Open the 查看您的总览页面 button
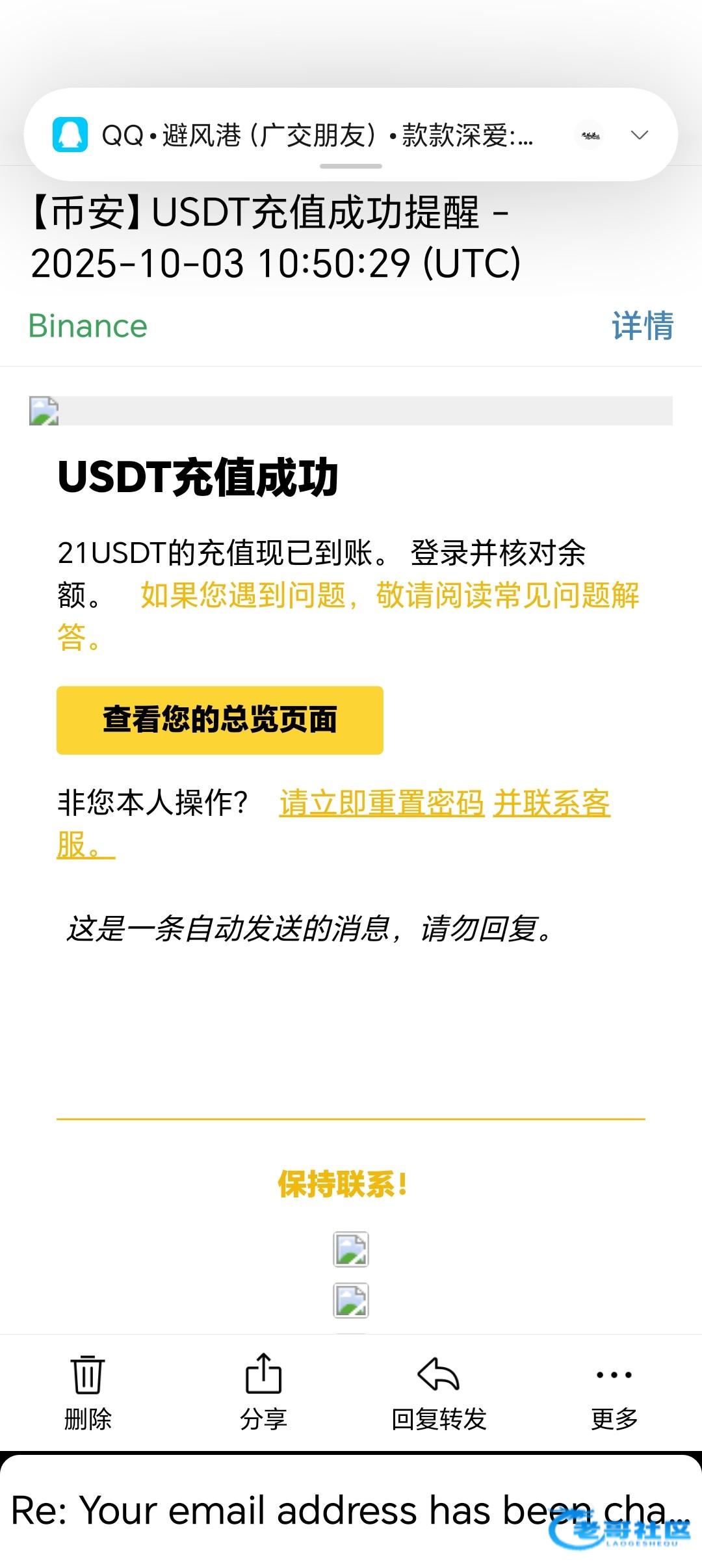Viewport: 702px width, 1568px height. [x=220, y=720]
